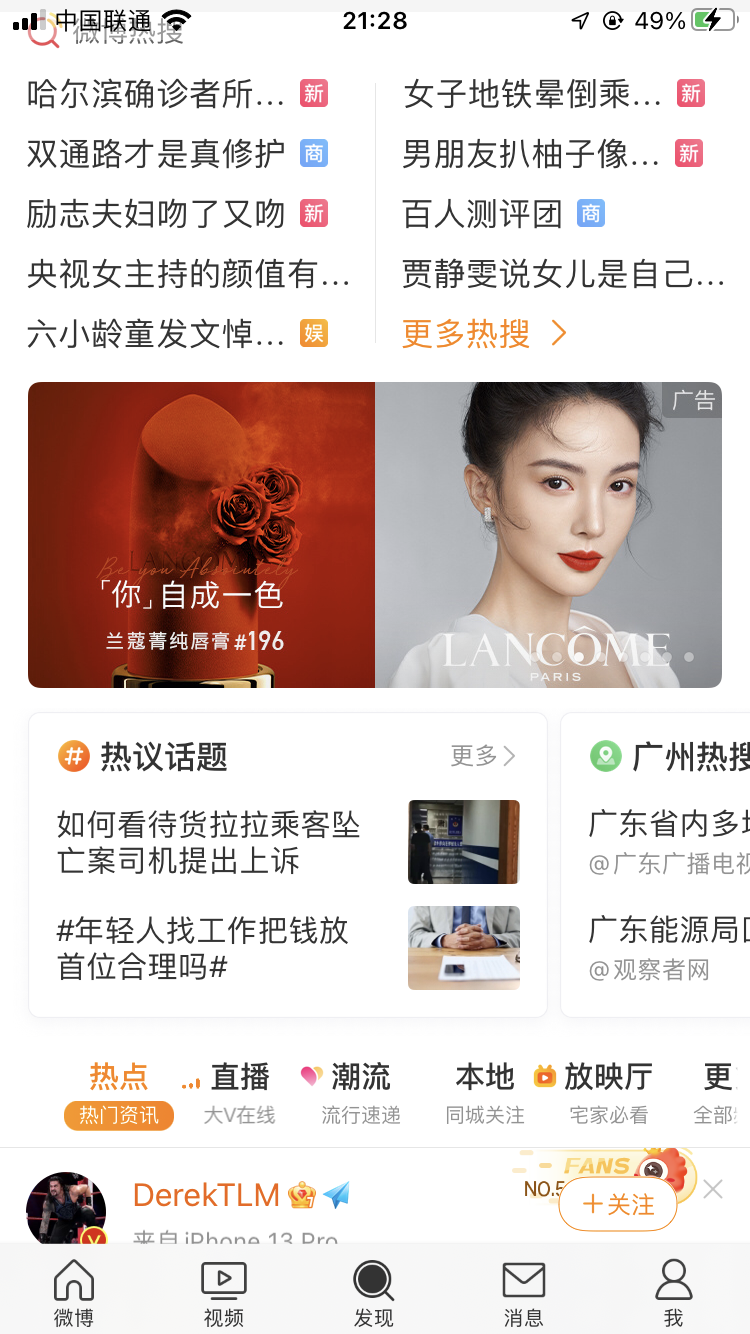
Task: Open hot search 励志夫妇吻了又吻
Action: (157, 214)
